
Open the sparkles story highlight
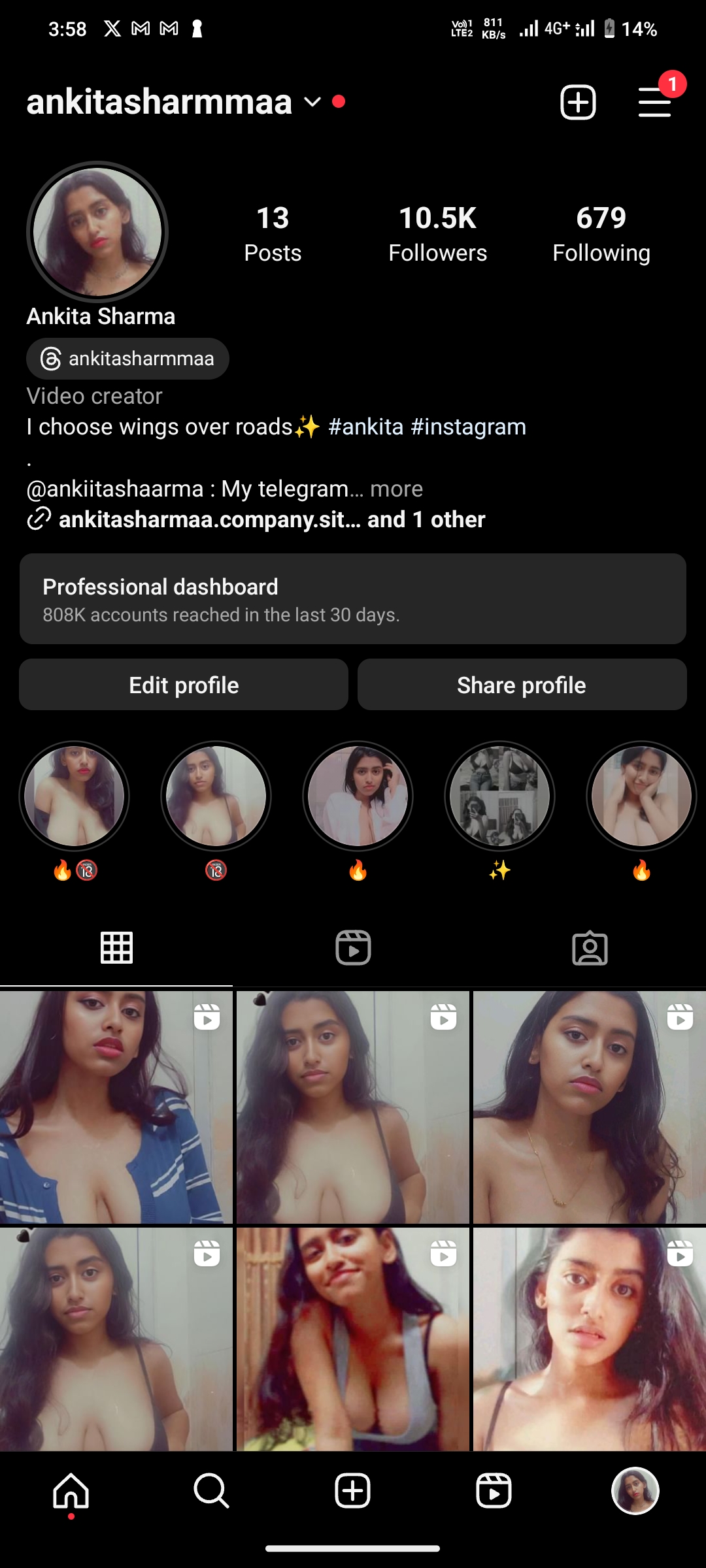point(499,796)
